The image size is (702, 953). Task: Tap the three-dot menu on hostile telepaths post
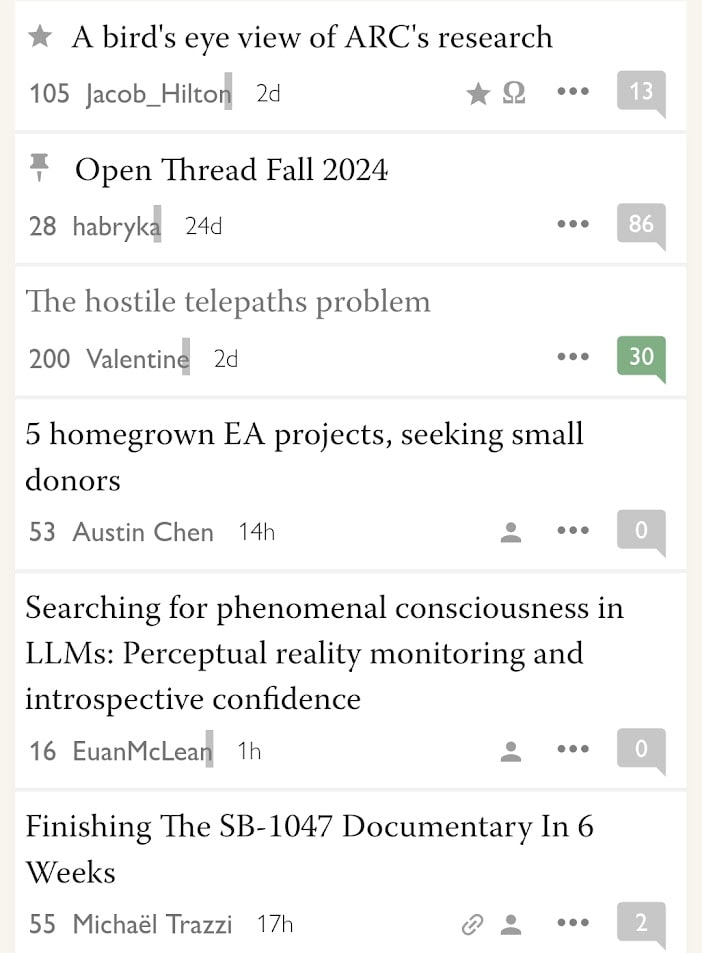572,357
